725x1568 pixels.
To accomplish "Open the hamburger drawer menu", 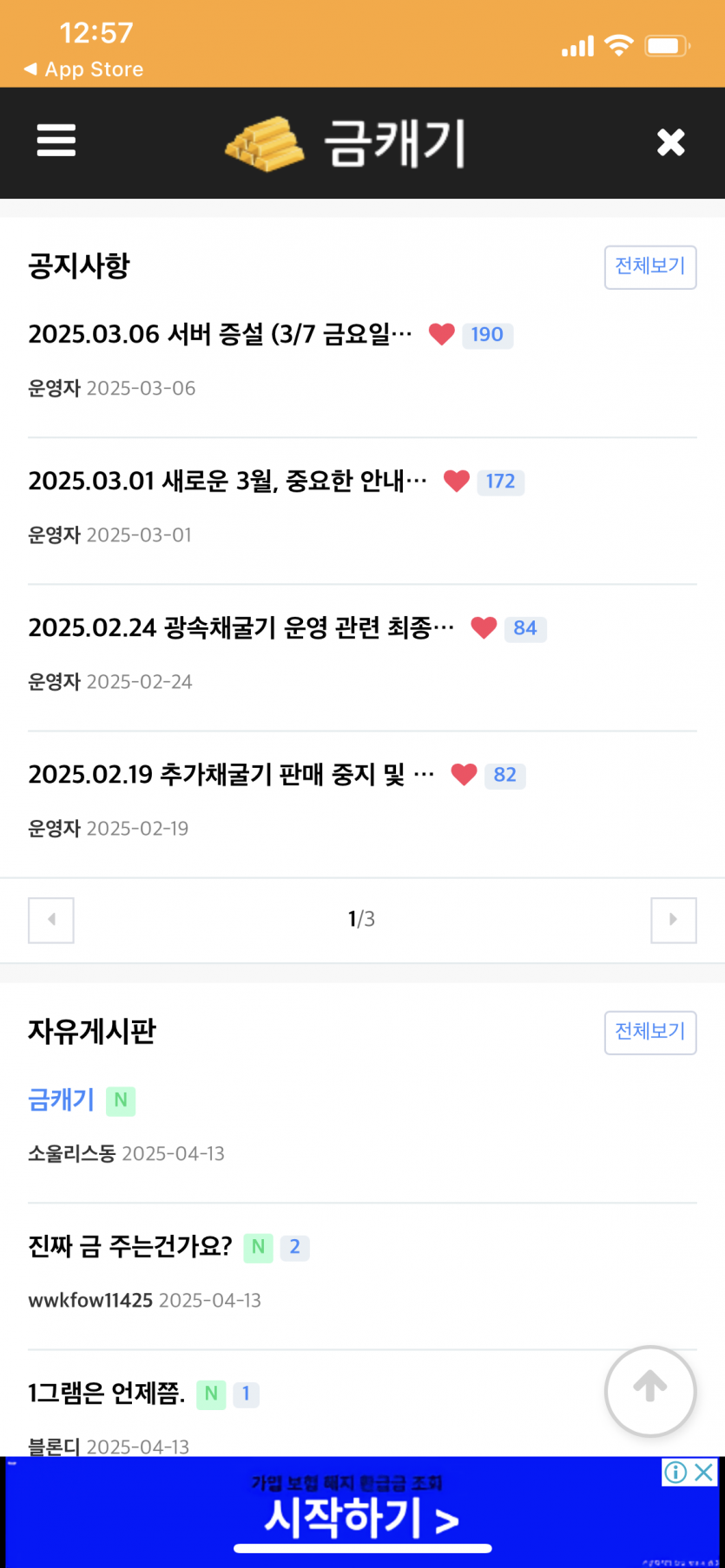I will point(56,141).
